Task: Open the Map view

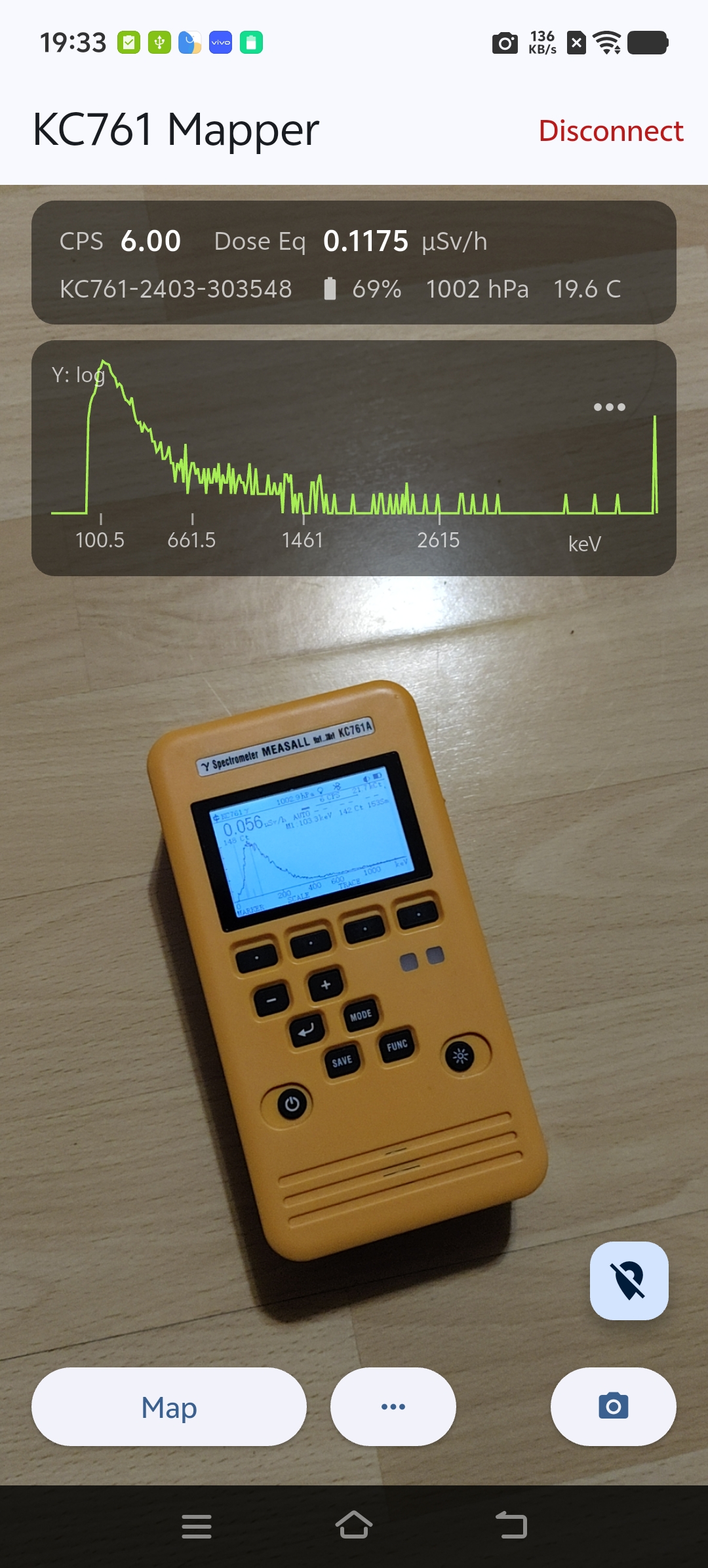Action: 169,1406
